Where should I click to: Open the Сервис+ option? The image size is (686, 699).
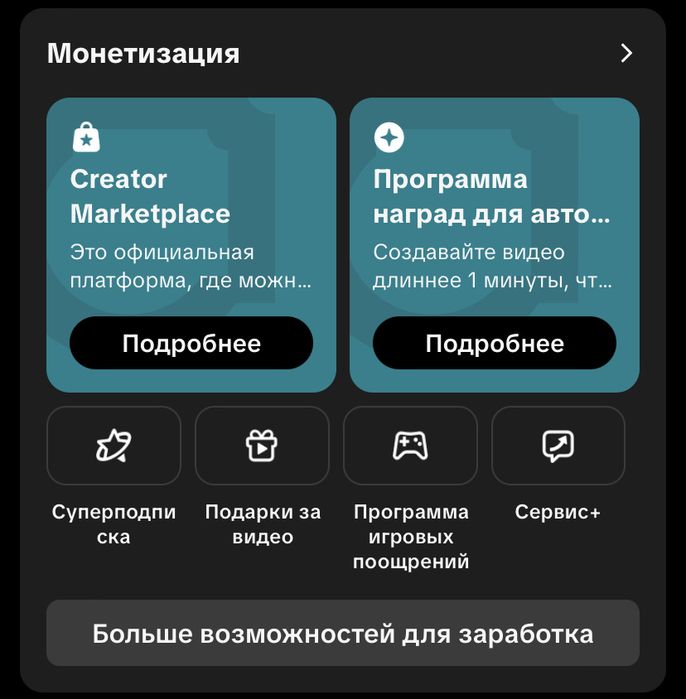(558, 446)
